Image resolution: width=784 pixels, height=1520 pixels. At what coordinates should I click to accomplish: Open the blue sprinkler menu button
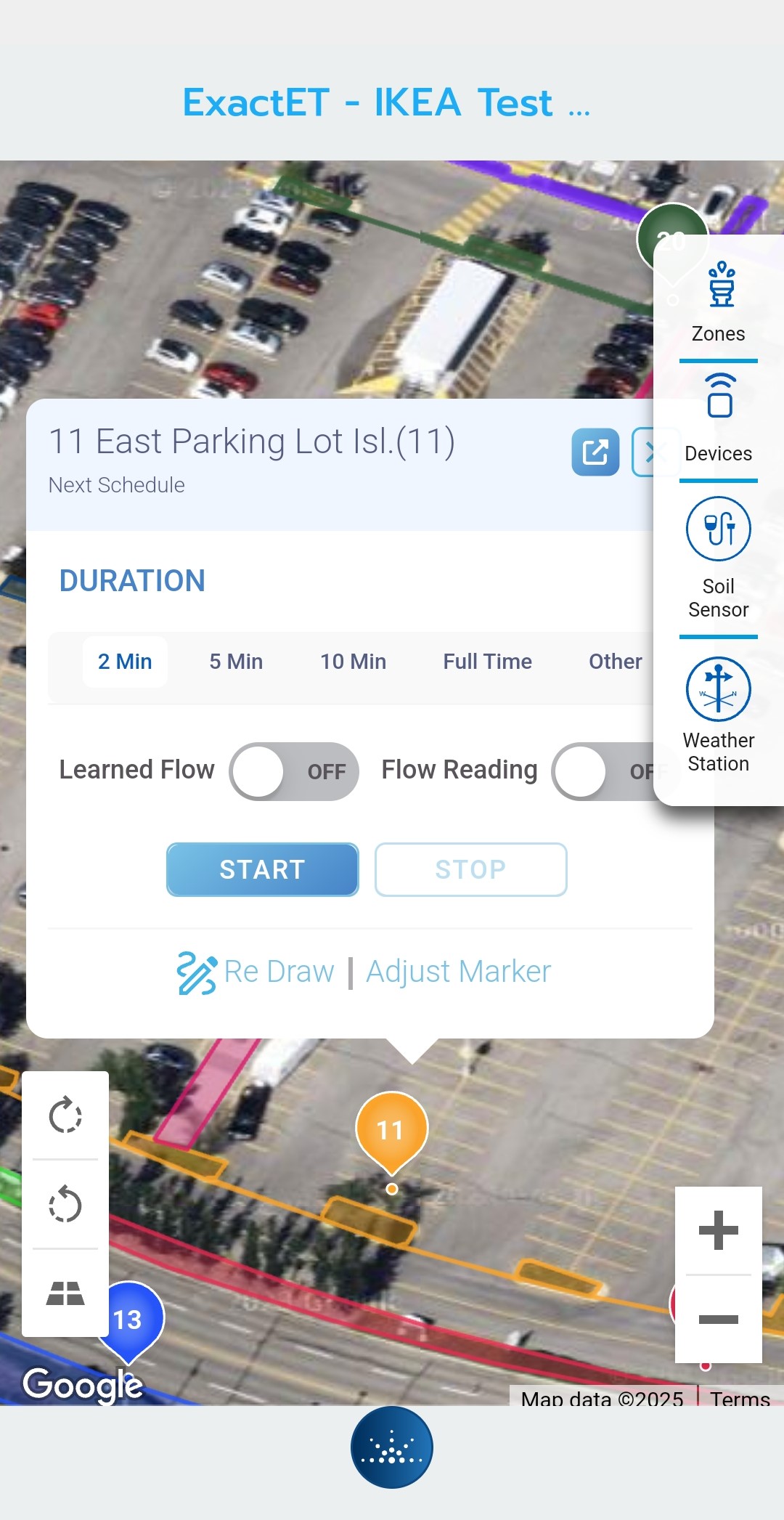[392, 1447]
